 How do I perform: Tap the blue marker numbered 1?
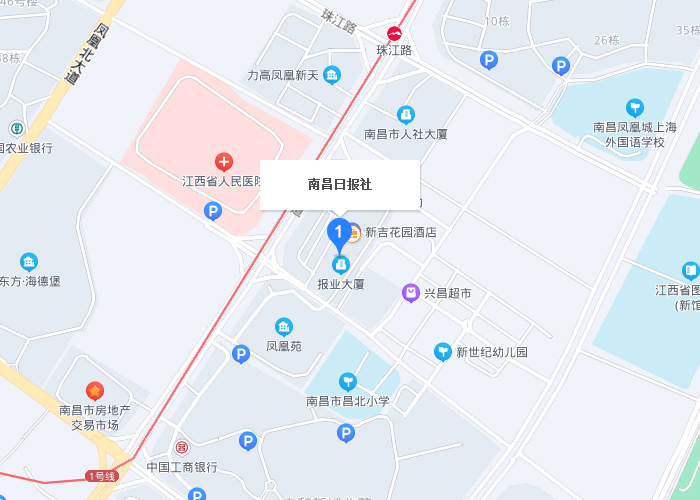pyautogui.click(x=339, y=234)
